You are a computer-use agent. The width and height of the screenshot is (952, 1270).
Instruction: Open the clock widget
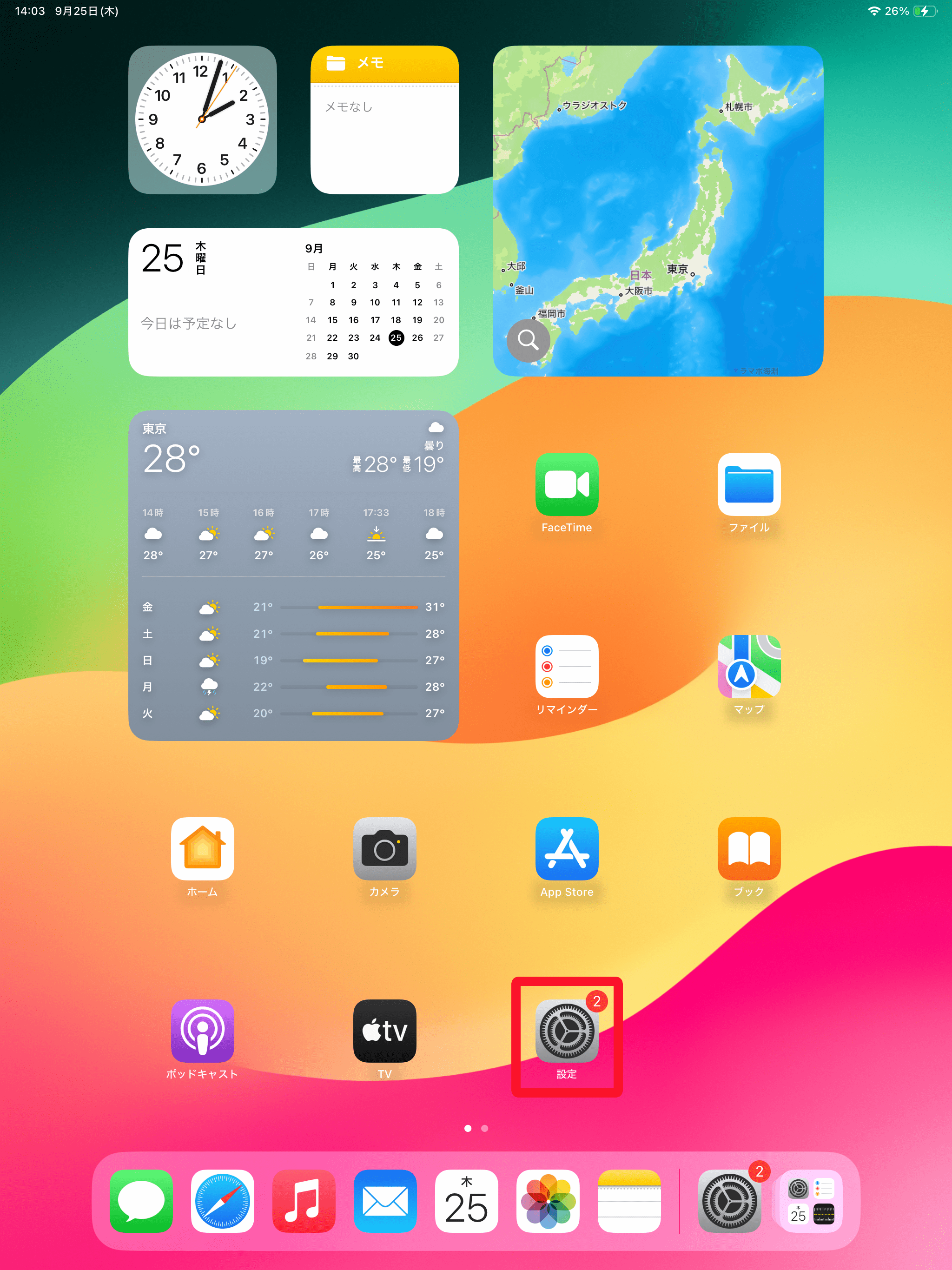click(202, 120)
